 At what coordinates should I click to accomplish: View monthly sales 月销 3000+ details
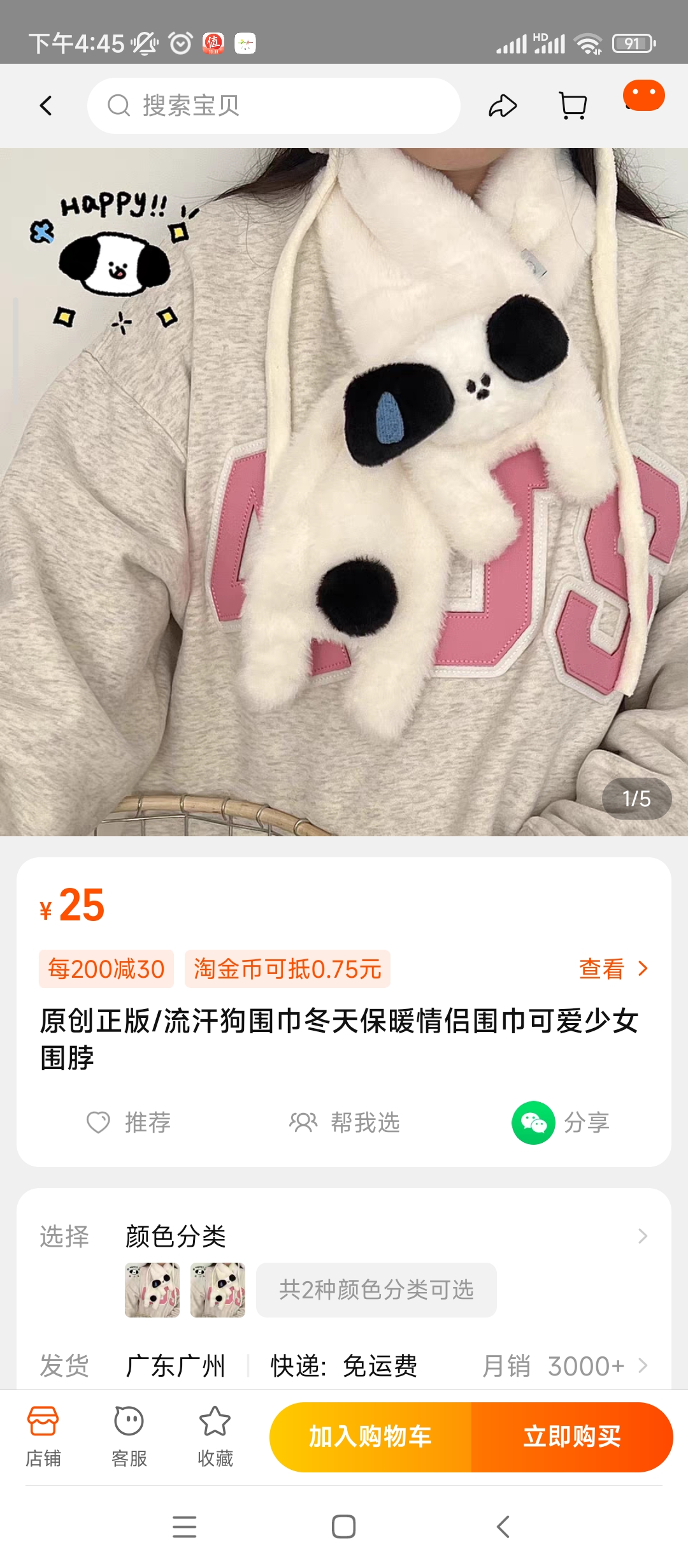click(564, 1366)
